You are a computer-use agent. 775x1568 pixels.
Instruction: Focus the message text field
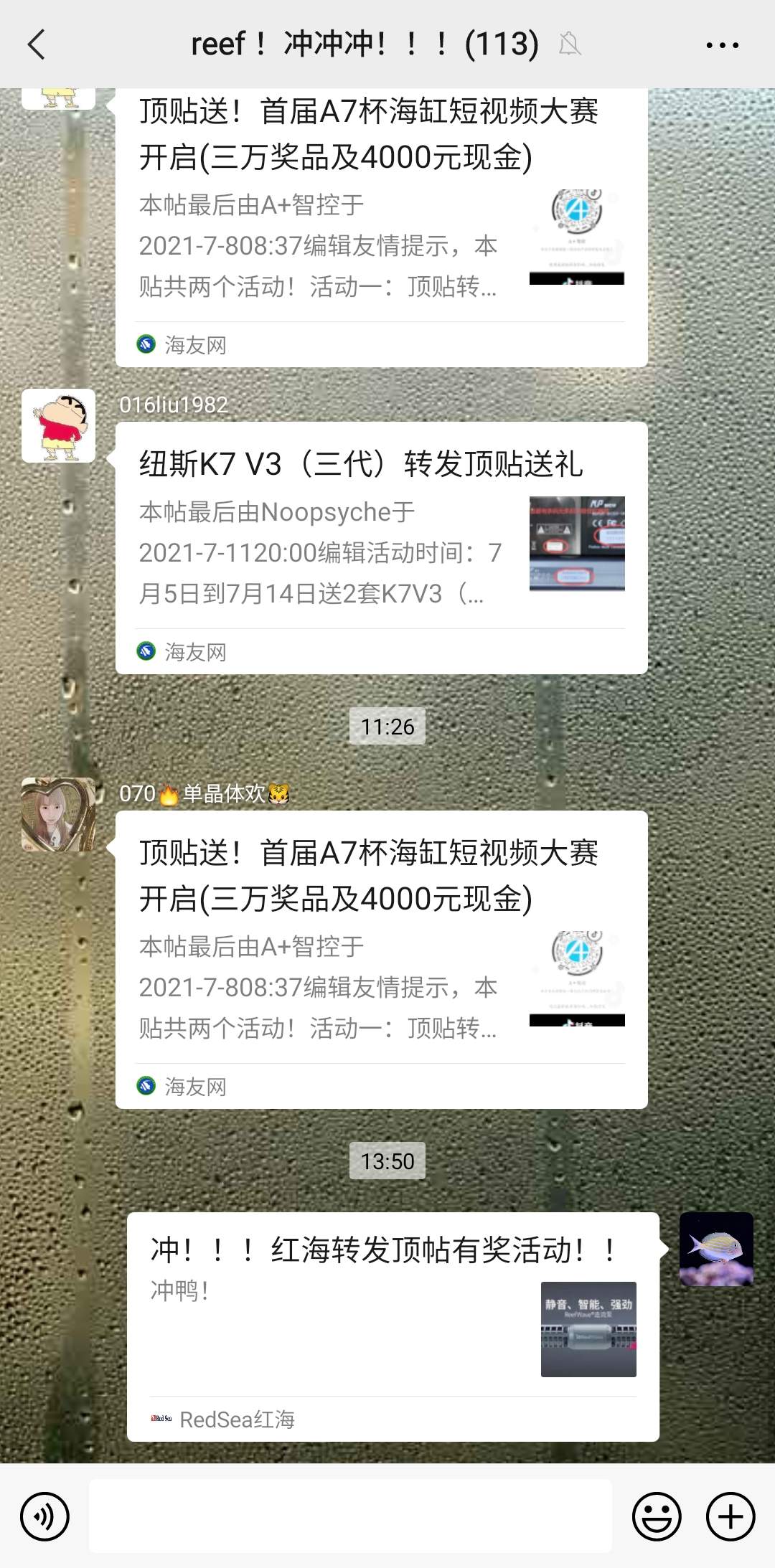coord(350,1516)
